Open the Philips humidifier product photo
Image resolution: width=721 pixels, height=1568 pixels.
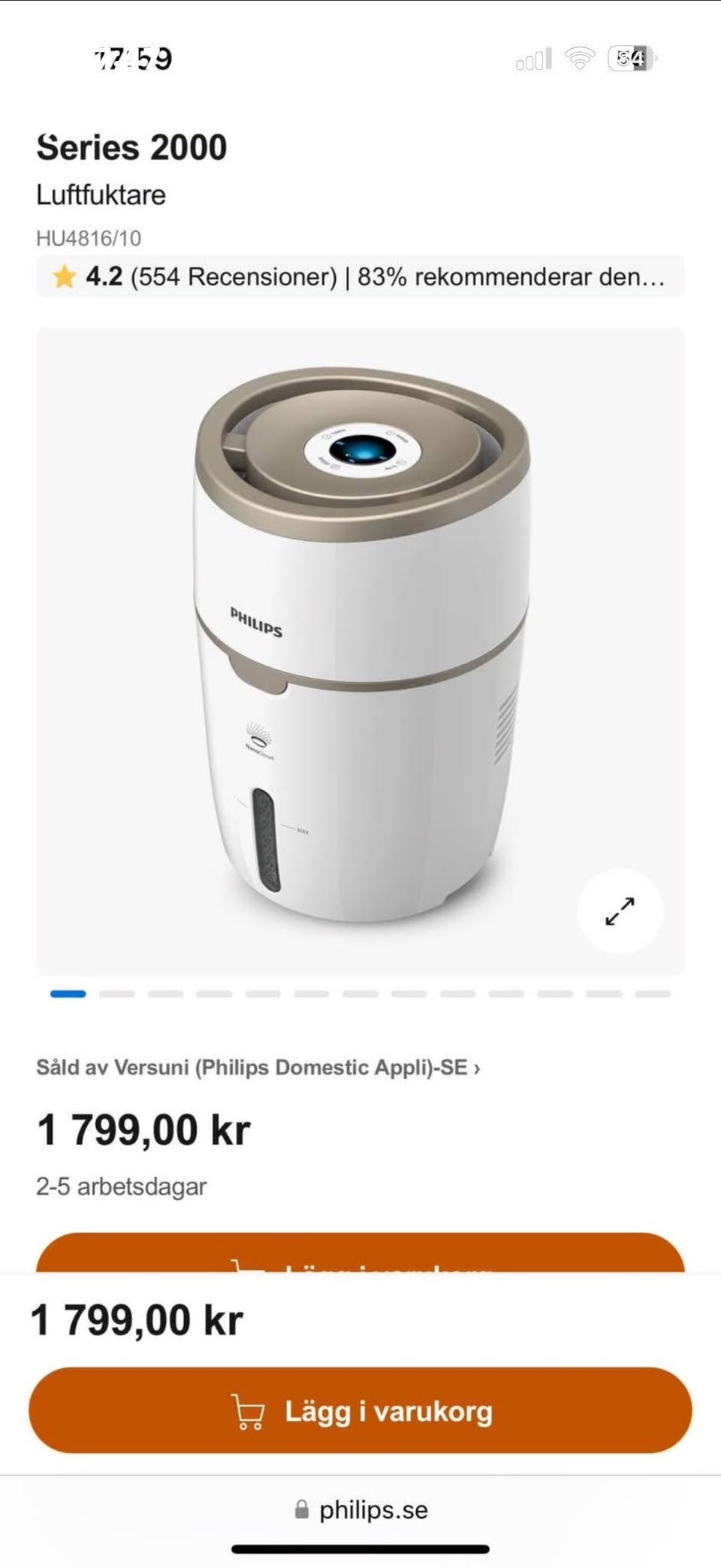tap(360, 646)
